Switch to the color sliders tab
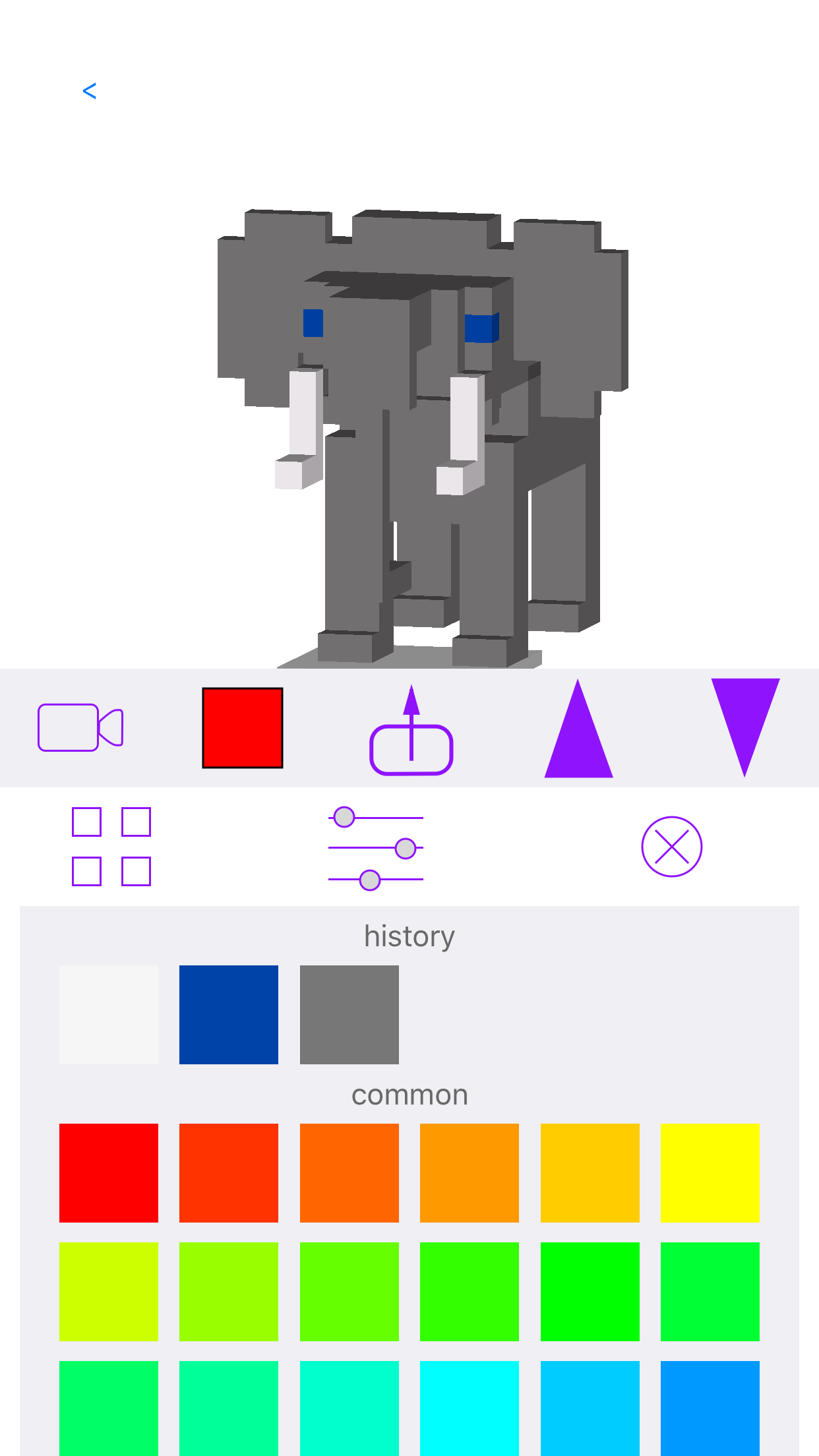 [376, 848]
